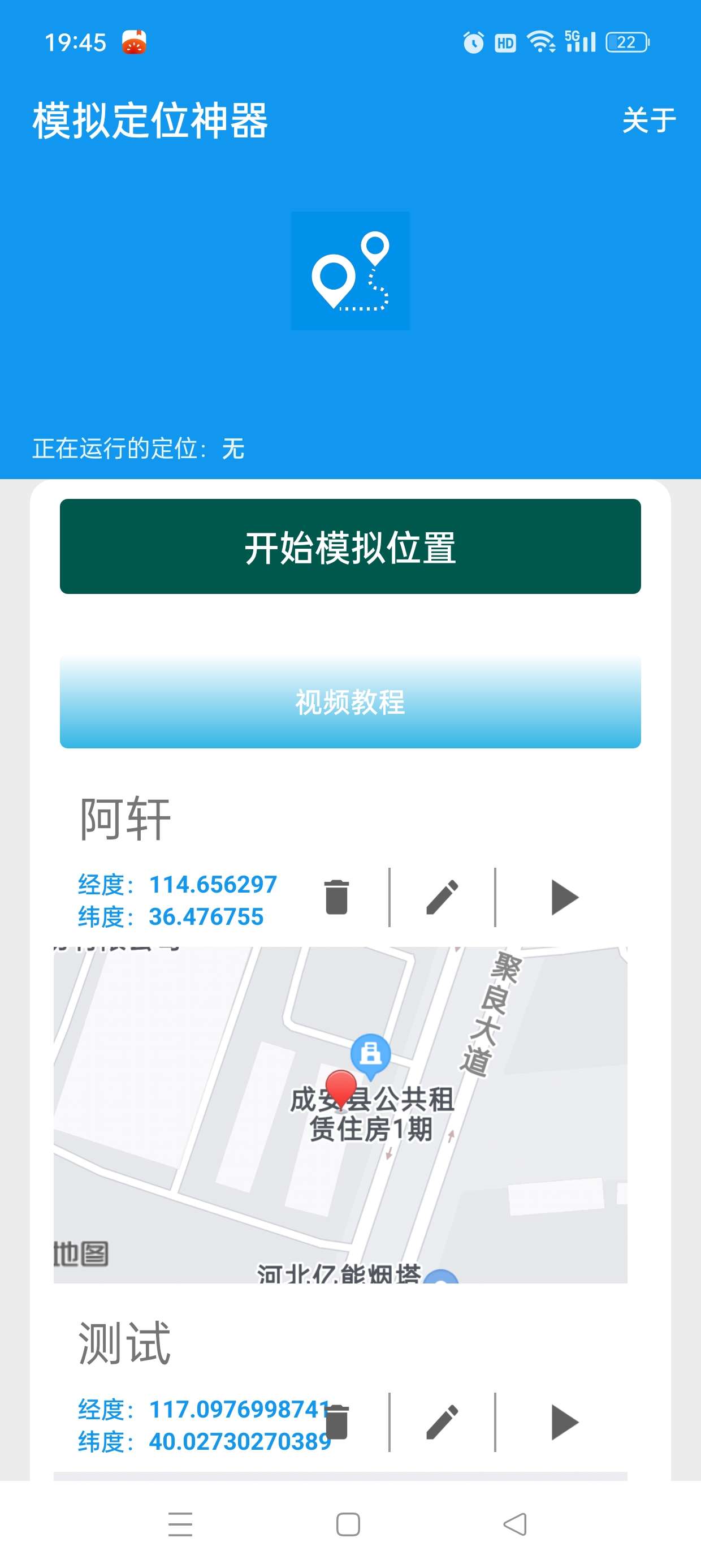Image resolution: width=701 pixels, height=1568 pixels.
Task: Edit the 测试 saved location
Action: [x=443, y=1422]
